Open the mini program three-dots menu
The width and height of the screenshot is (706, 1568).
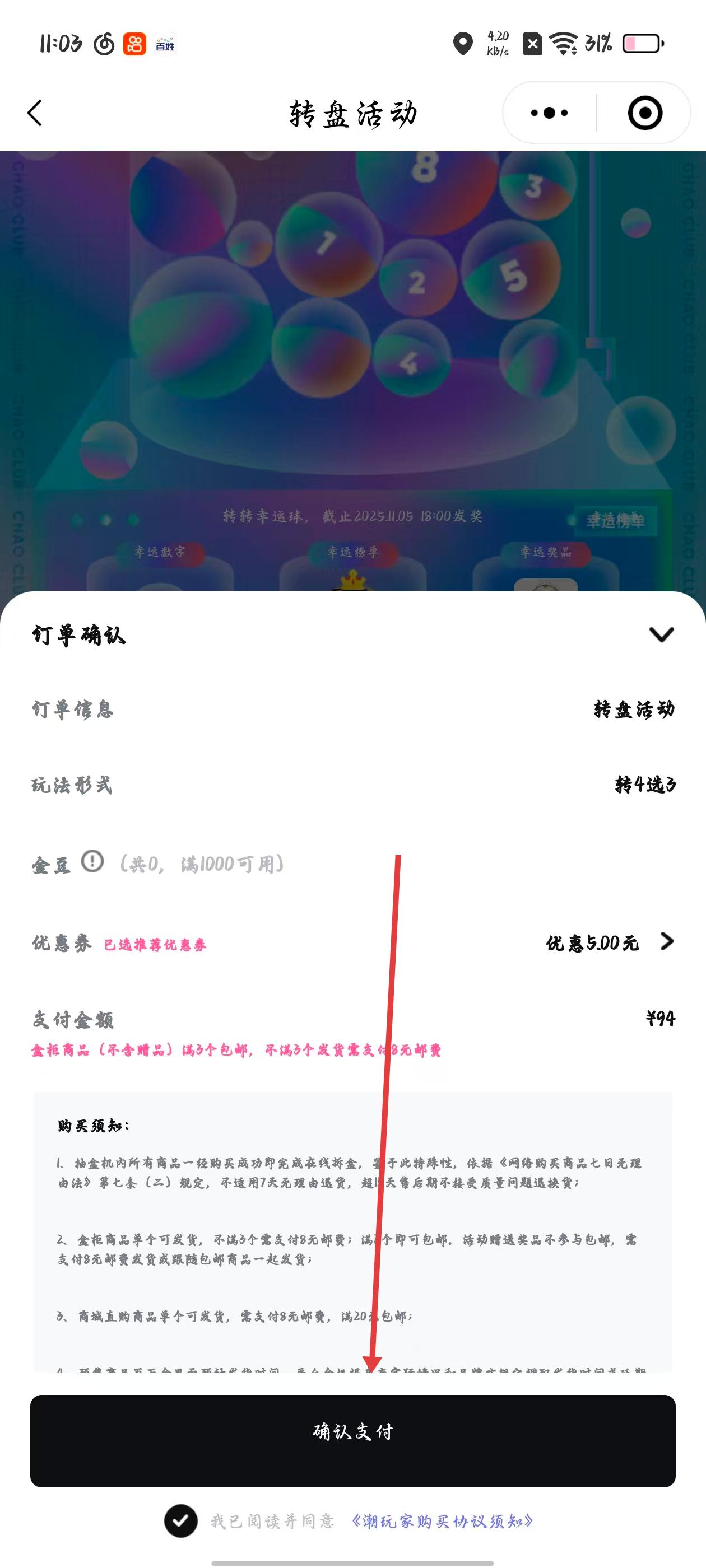point(550,113)
